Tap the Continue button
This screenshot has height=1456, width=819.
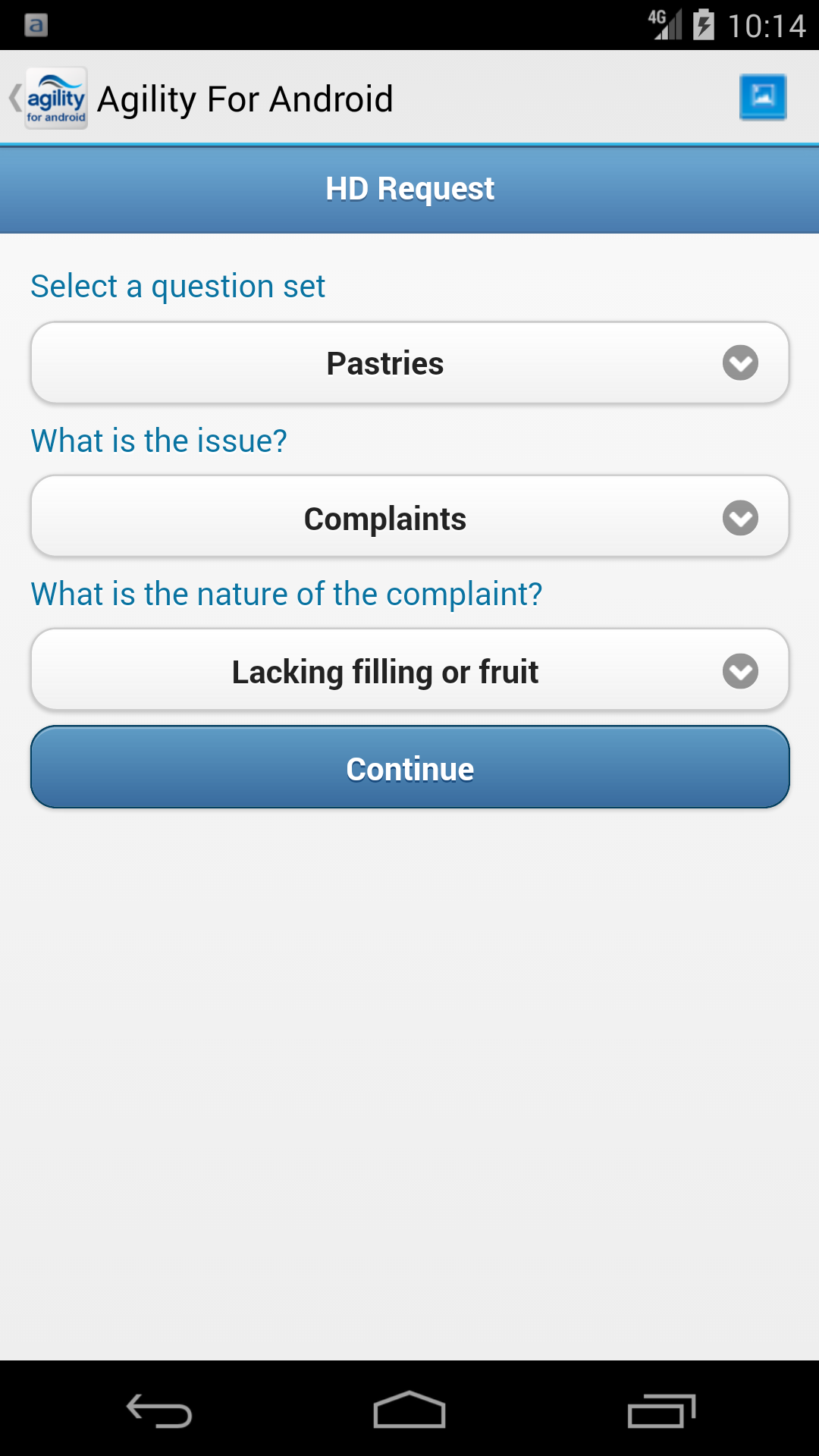409,767
